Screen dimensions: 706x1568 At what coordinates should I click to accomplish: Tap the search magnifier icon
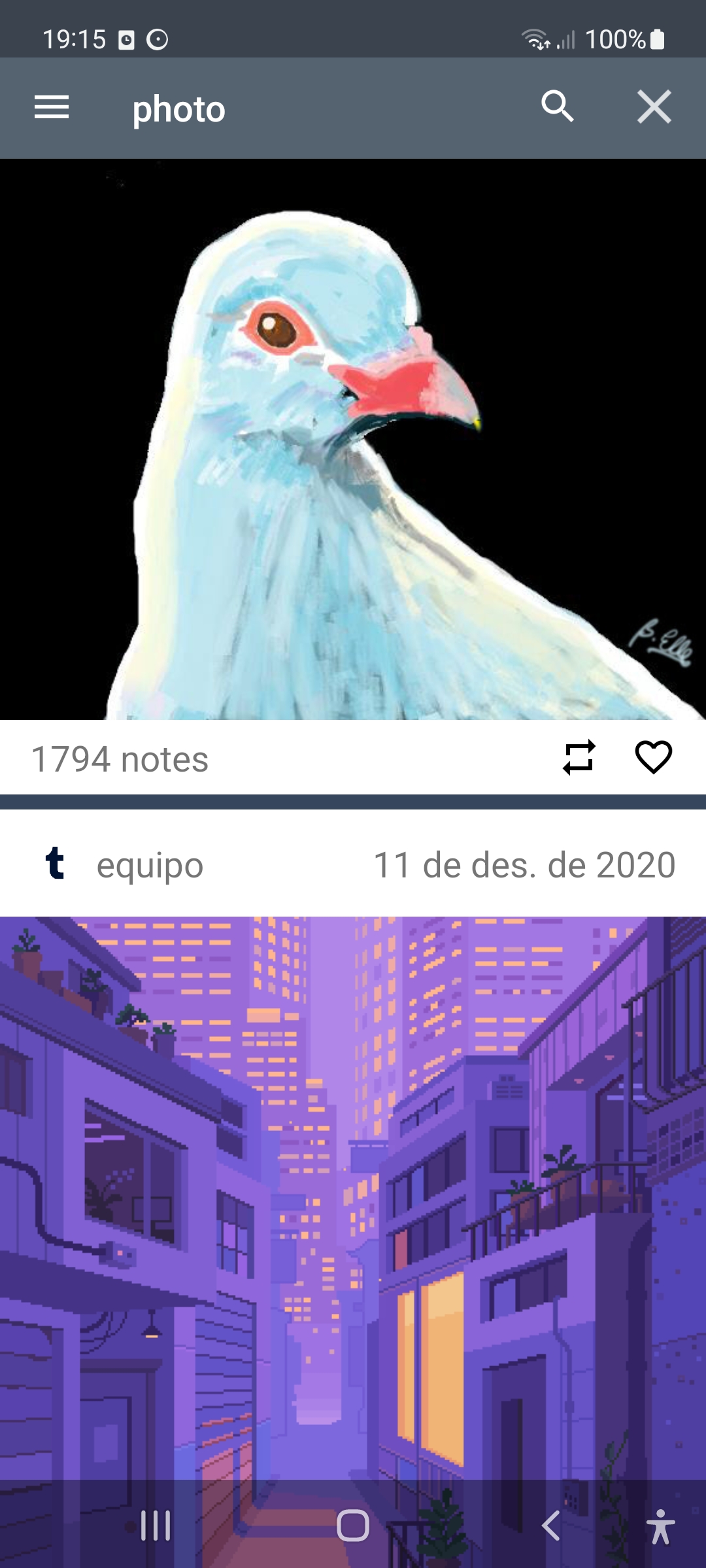point(558,106)
